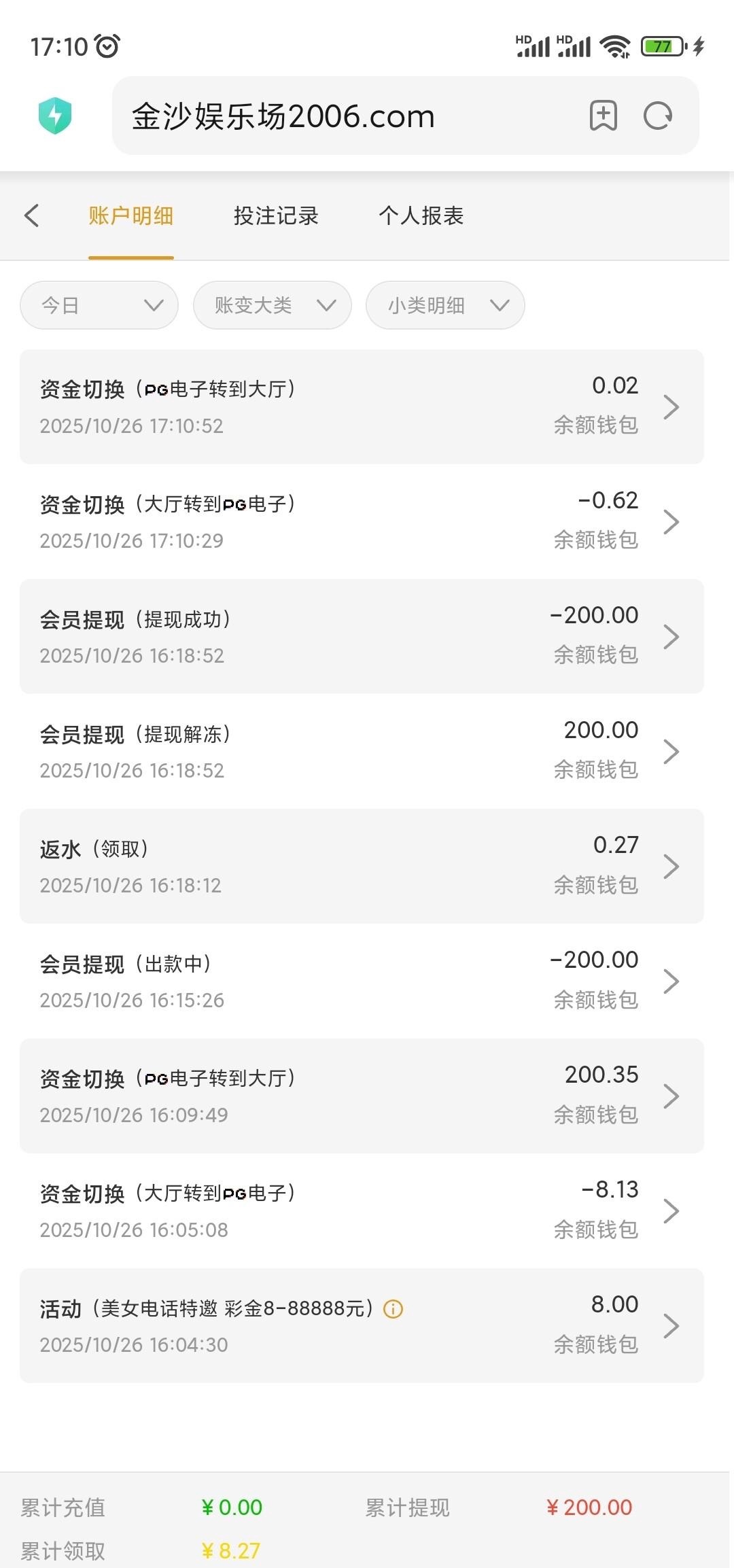Open the -0.62 资金切换 record at 17:10:29
The height and width of the screenshot is (1568, 734).
coord(362,521)
